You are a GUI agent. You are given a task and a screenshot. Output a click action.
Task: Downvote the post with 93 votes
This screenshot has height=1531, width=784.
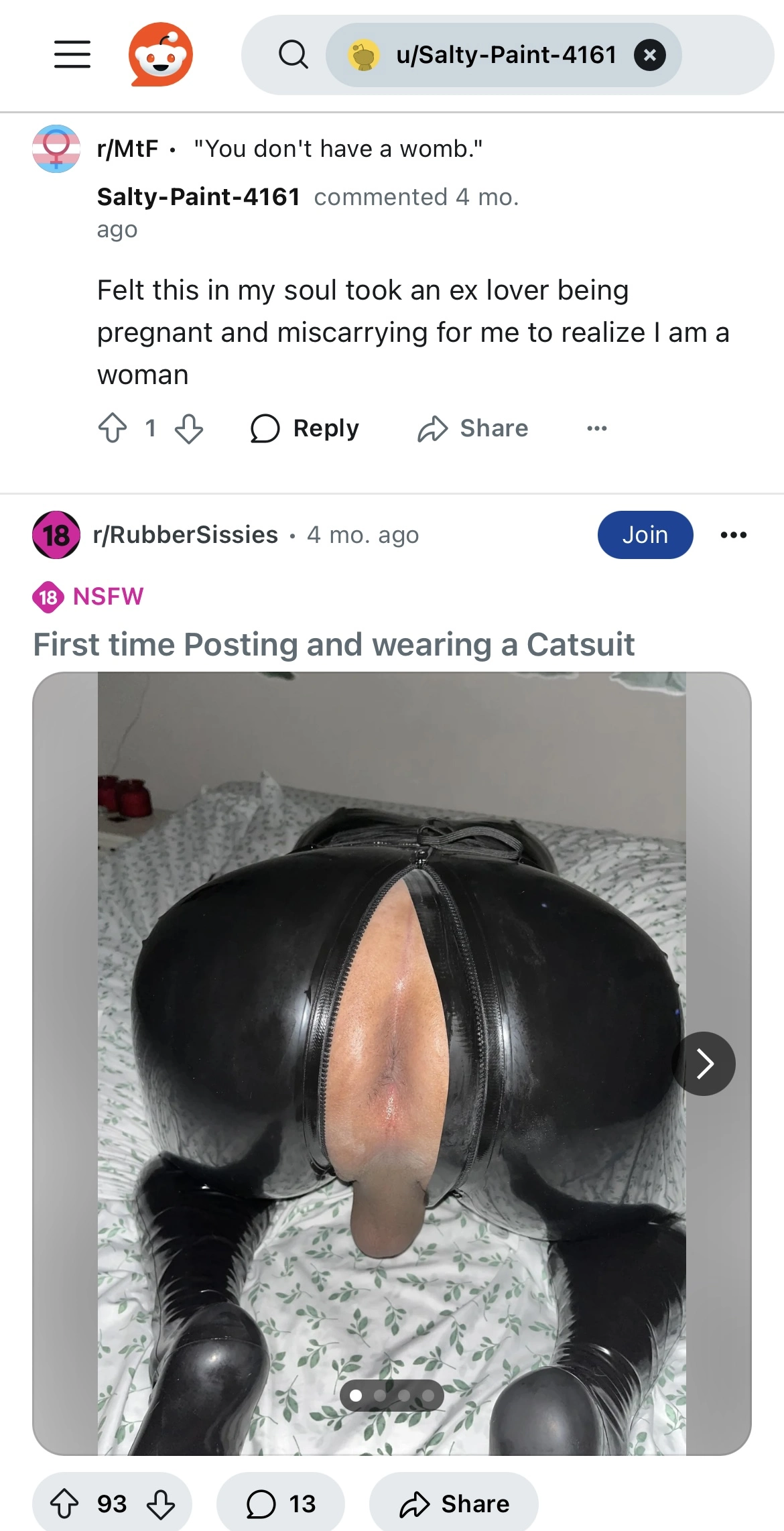point(161,1504)
